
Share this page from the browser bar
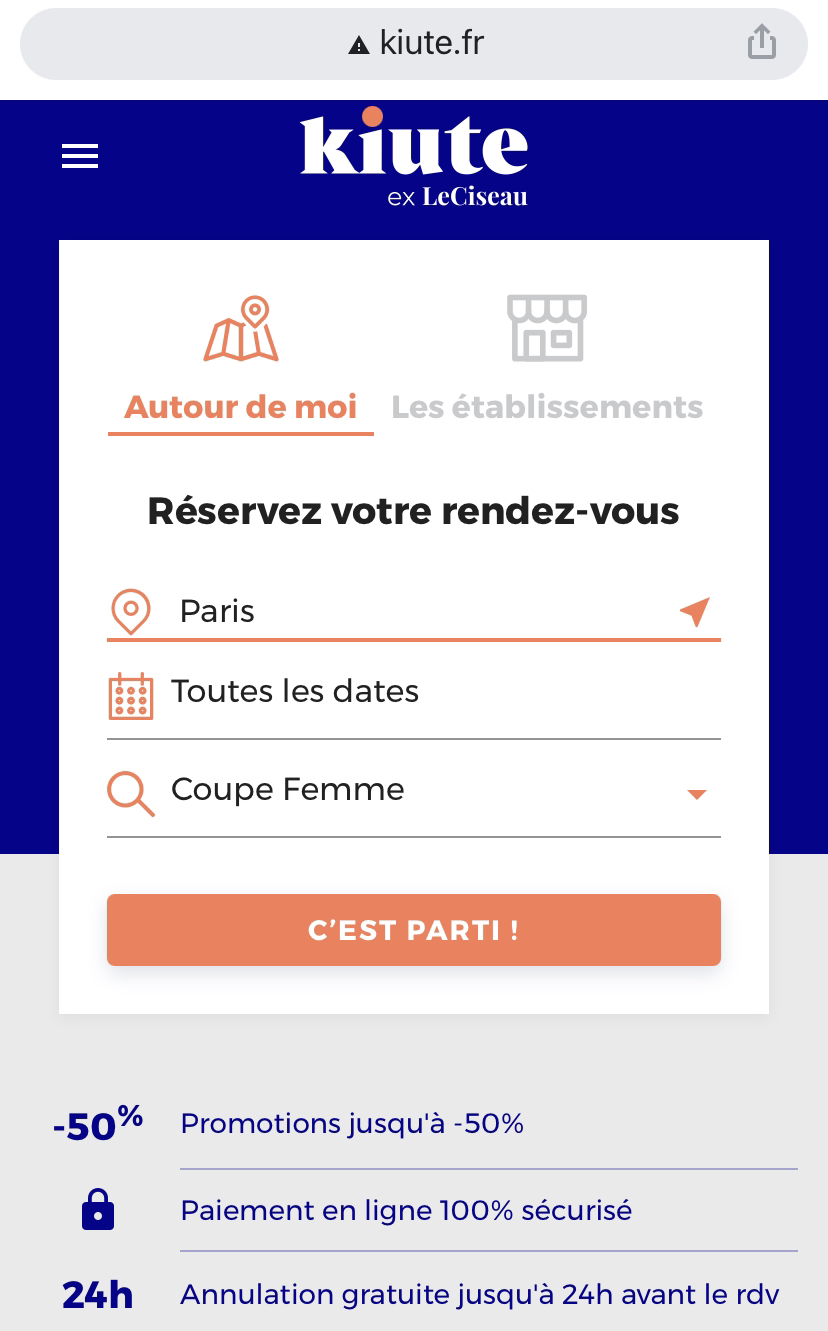click(x=761, y=43)
